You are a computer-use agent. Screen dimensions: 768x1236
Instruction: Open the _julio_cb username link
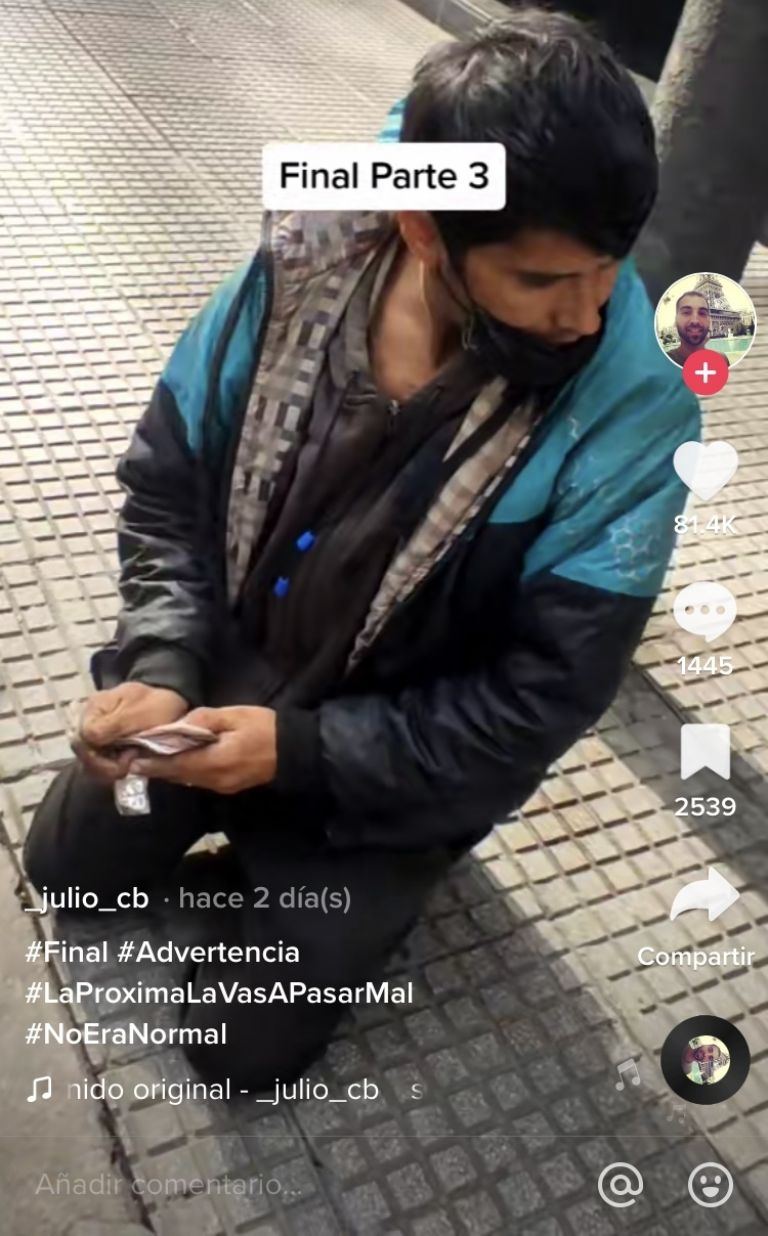(87, 898)
